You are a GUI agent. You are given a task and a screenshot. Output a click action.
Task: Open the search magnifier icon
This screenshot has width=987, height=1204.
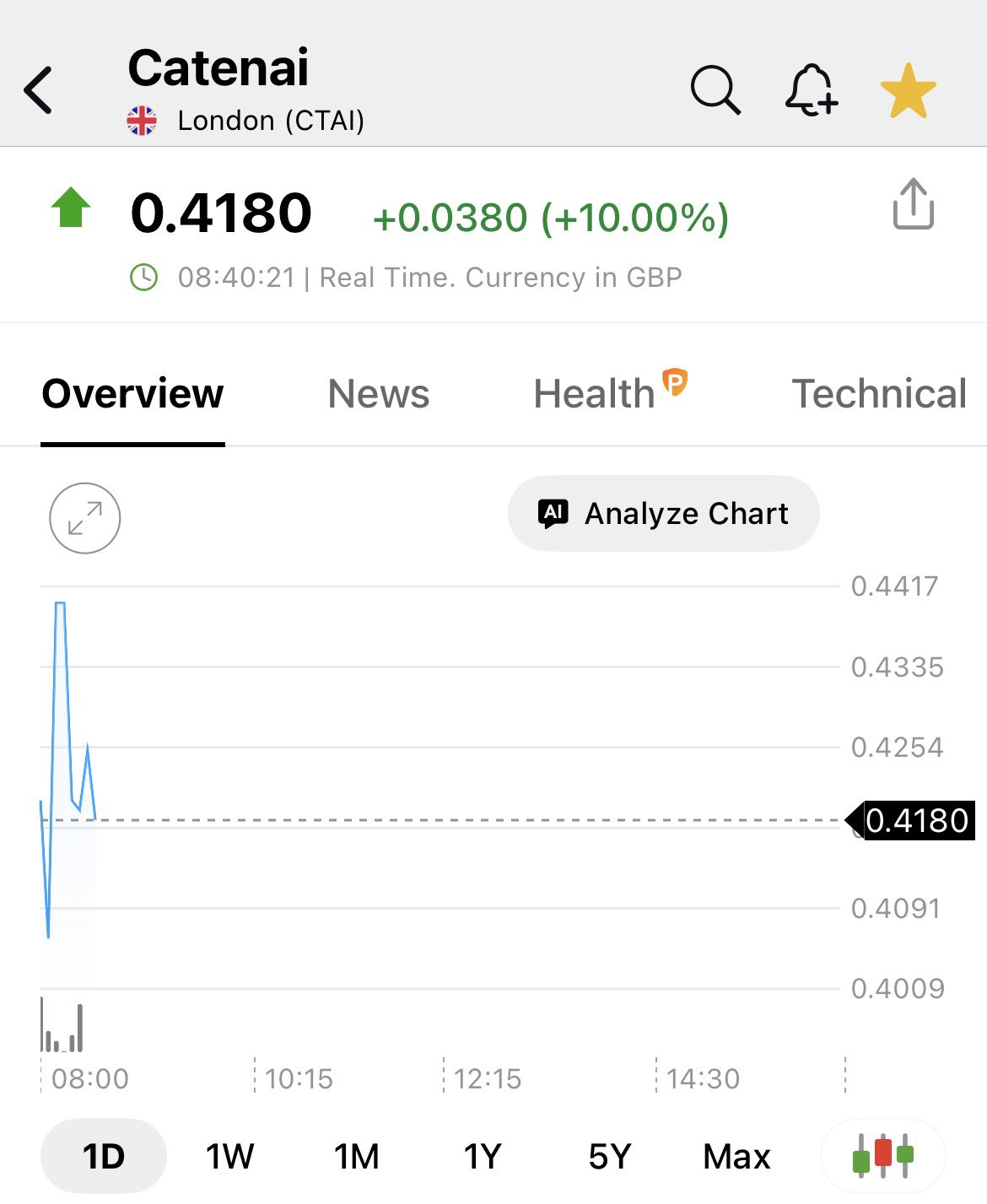click(x=715, y=89)
